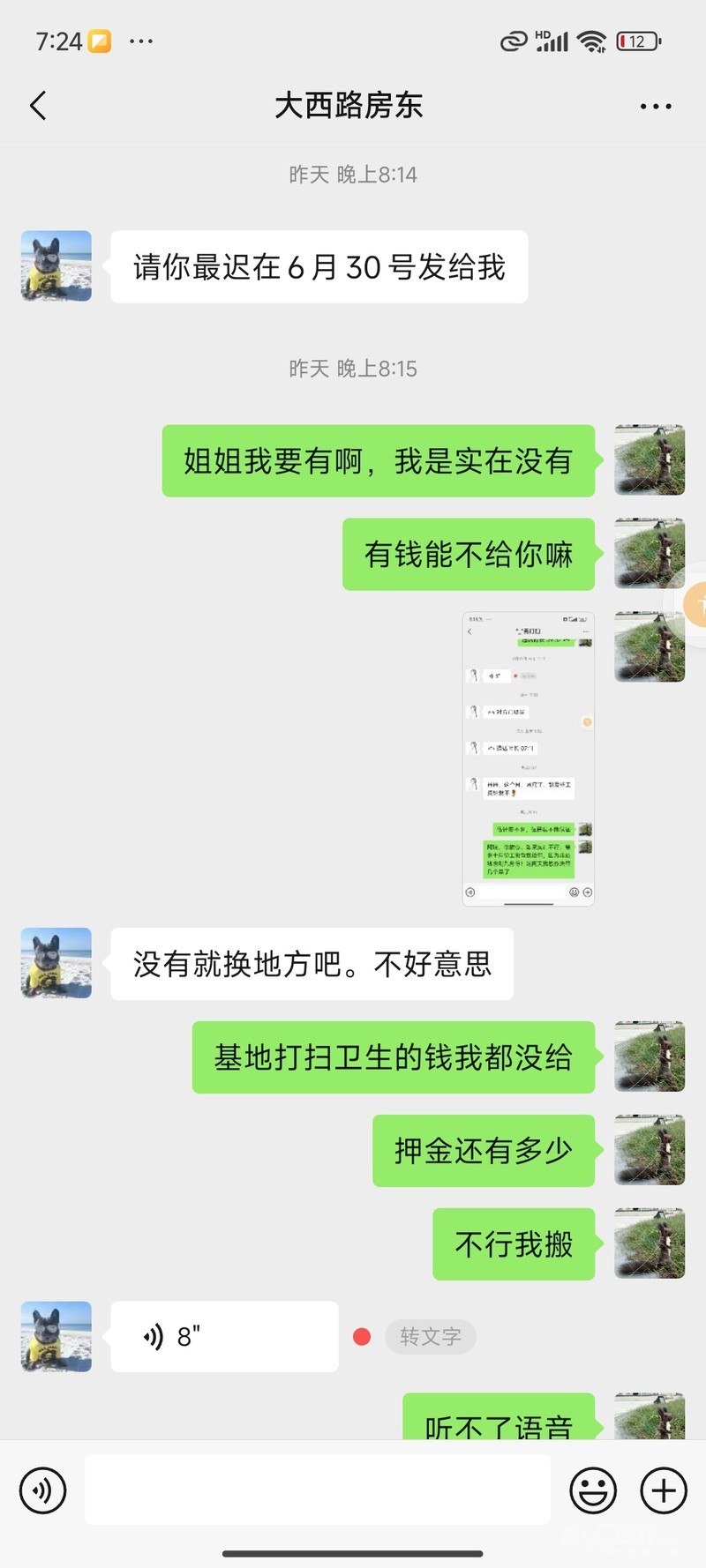Open the plus attachments menu
Image resolution: width=706 pixels, height=1568 pixels.
click(664, 1490)
